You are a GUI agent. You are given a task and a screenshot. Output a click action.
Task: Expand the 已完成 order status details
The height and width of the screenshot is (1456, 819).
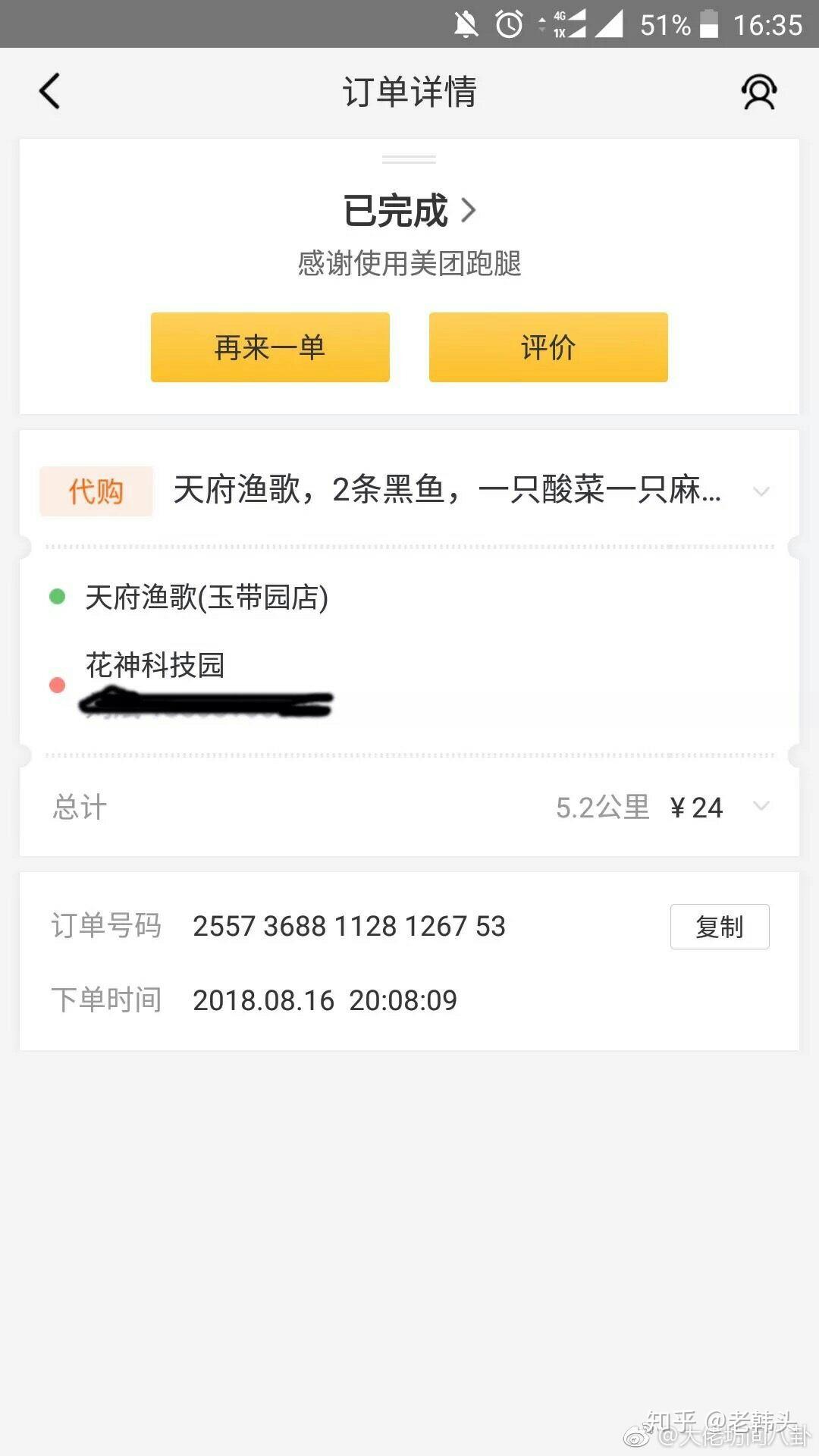coord(409,210)
